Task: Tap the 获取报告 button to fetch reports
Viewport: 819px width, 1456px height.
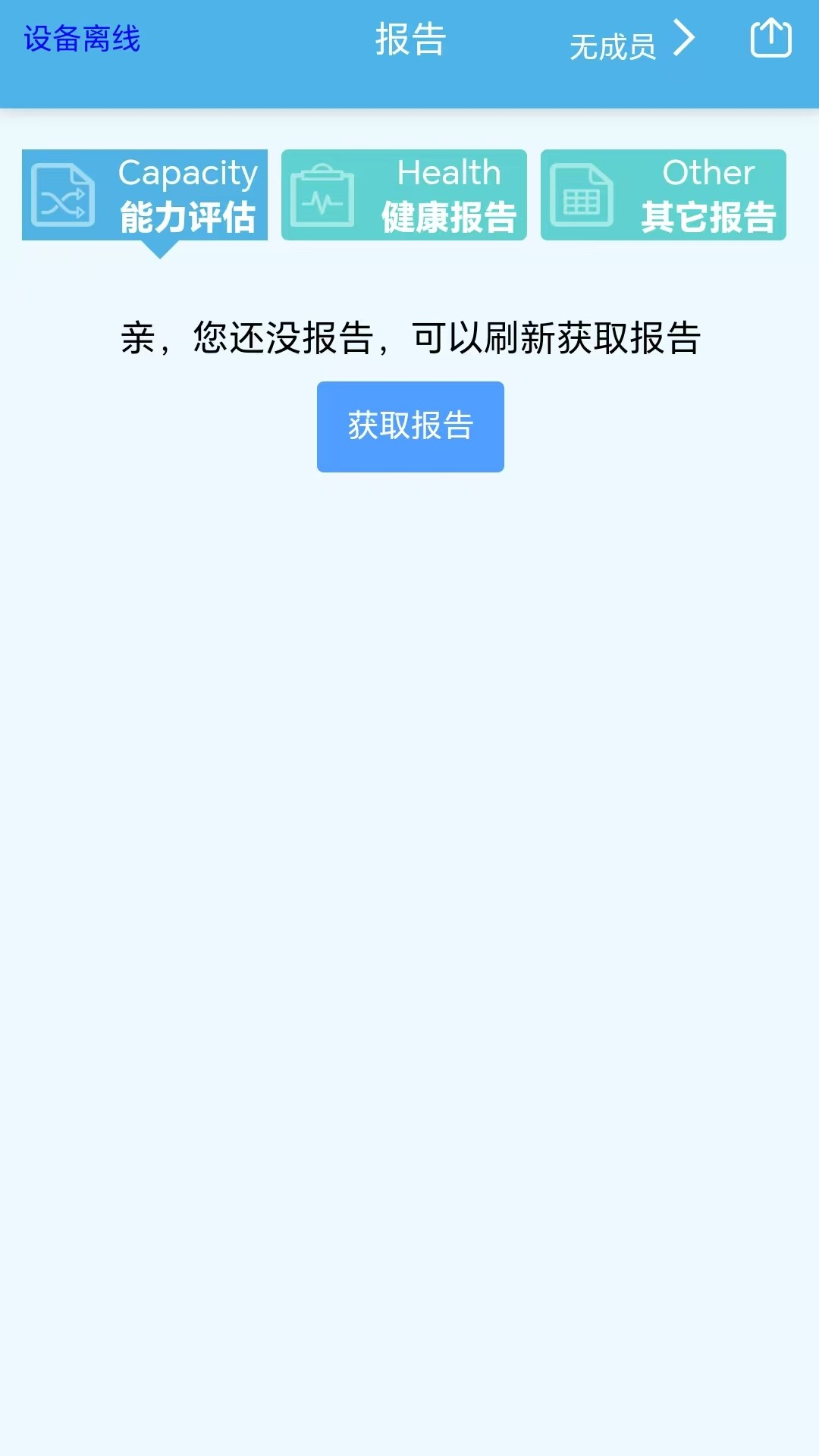Action: [x=409, y=426]
